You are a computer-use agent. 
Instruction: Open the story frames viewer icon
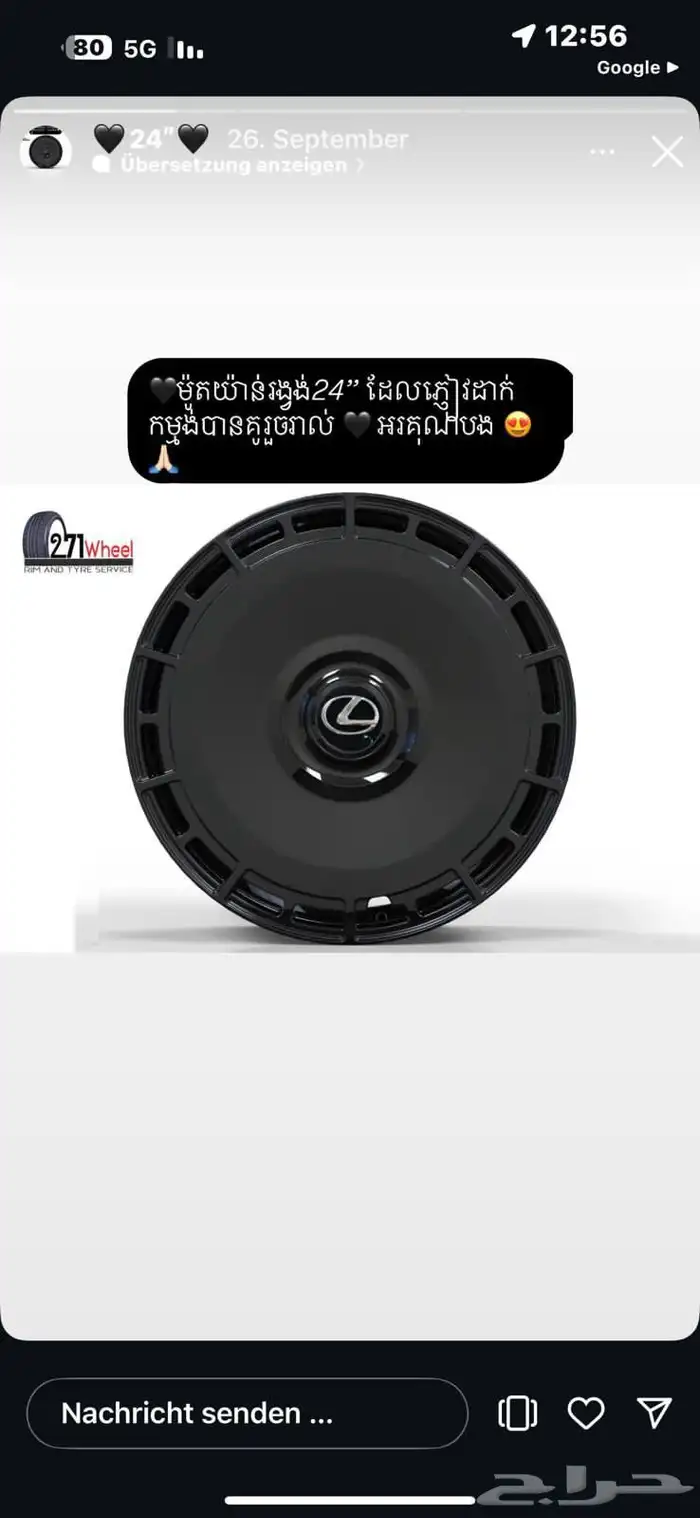pyautogui.click(x=517, y=1413)
